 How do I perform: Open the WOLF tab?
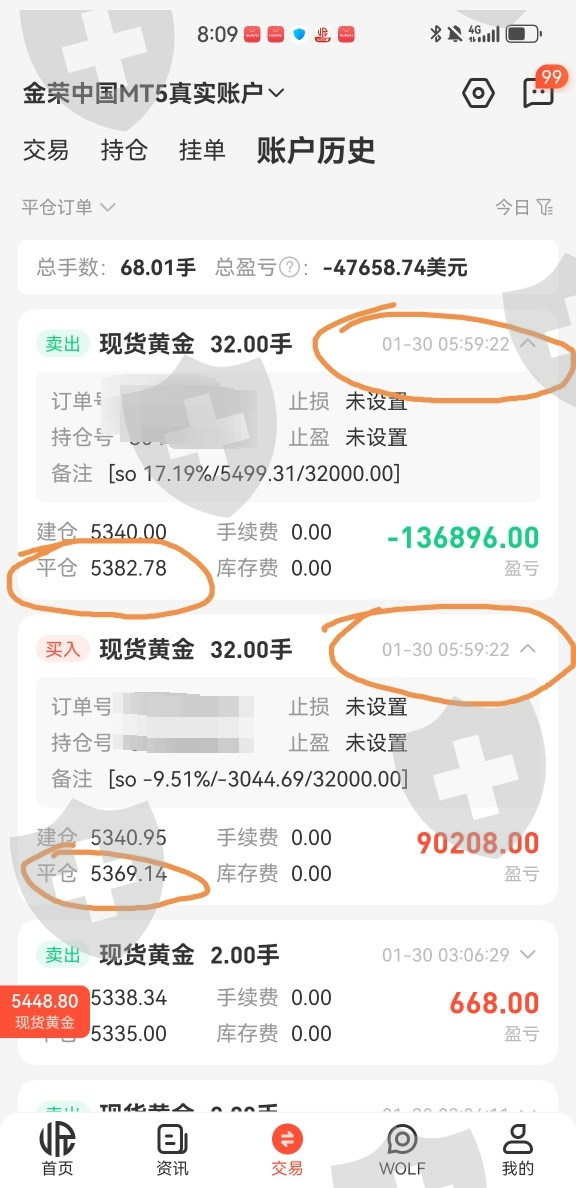(402, 1151)
